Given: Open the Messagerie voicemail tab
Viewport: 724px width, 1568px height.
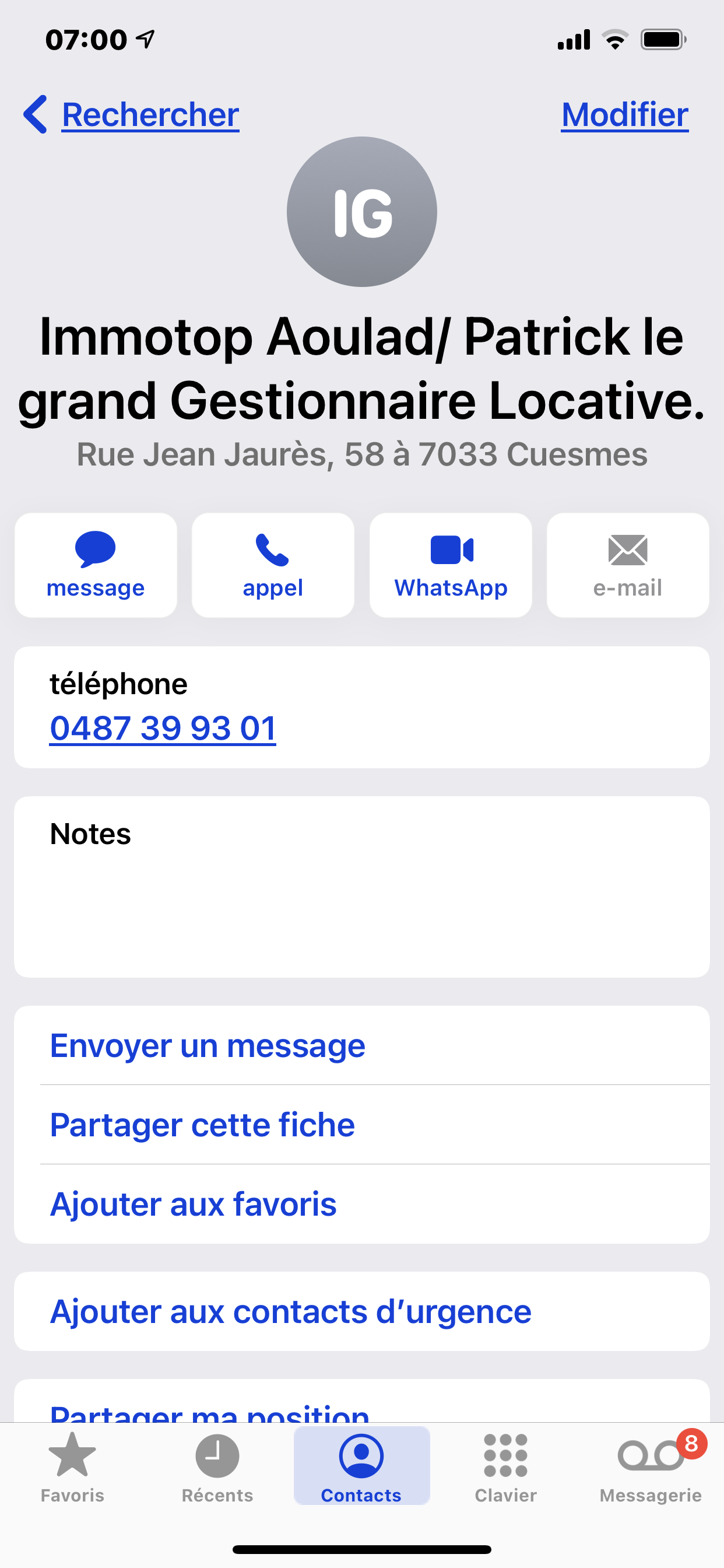Looking at the screenshot, I should click(651, 1467).
